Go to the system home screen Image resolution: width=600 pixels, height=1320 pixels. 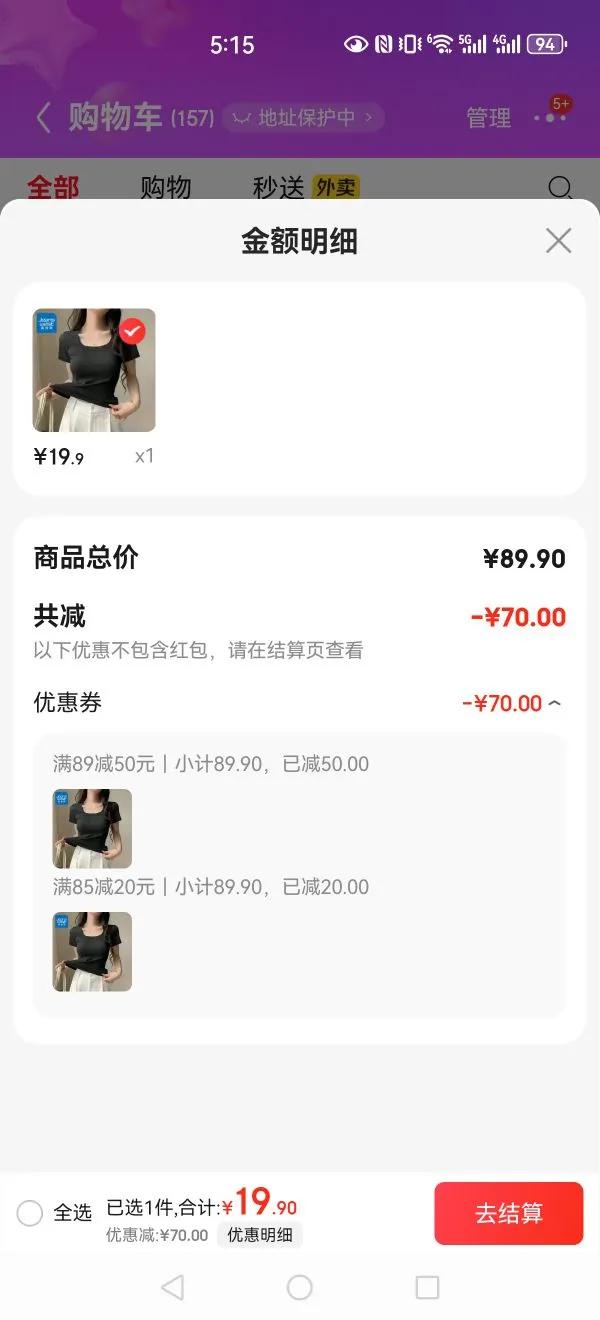pyautogui.click(x=299, y=1287)
